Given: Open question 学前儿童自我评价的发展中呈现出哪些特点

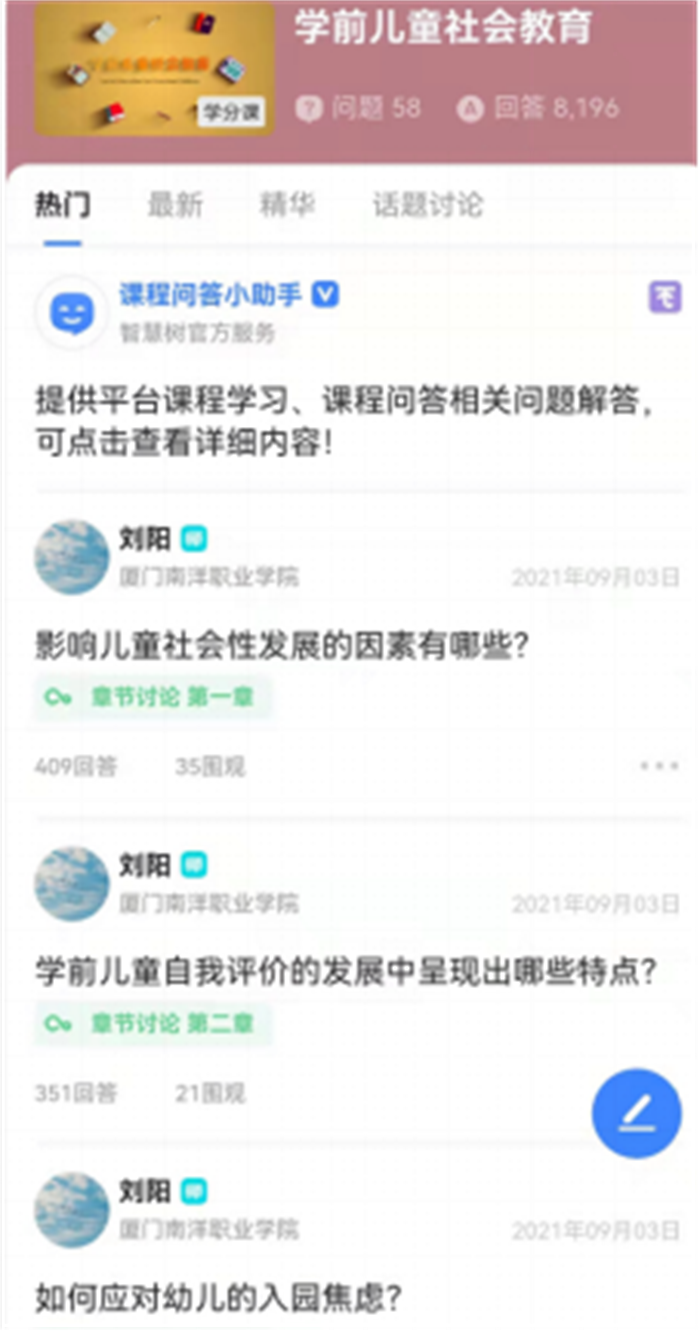Looking at the screenshot, I should [345, 971].
